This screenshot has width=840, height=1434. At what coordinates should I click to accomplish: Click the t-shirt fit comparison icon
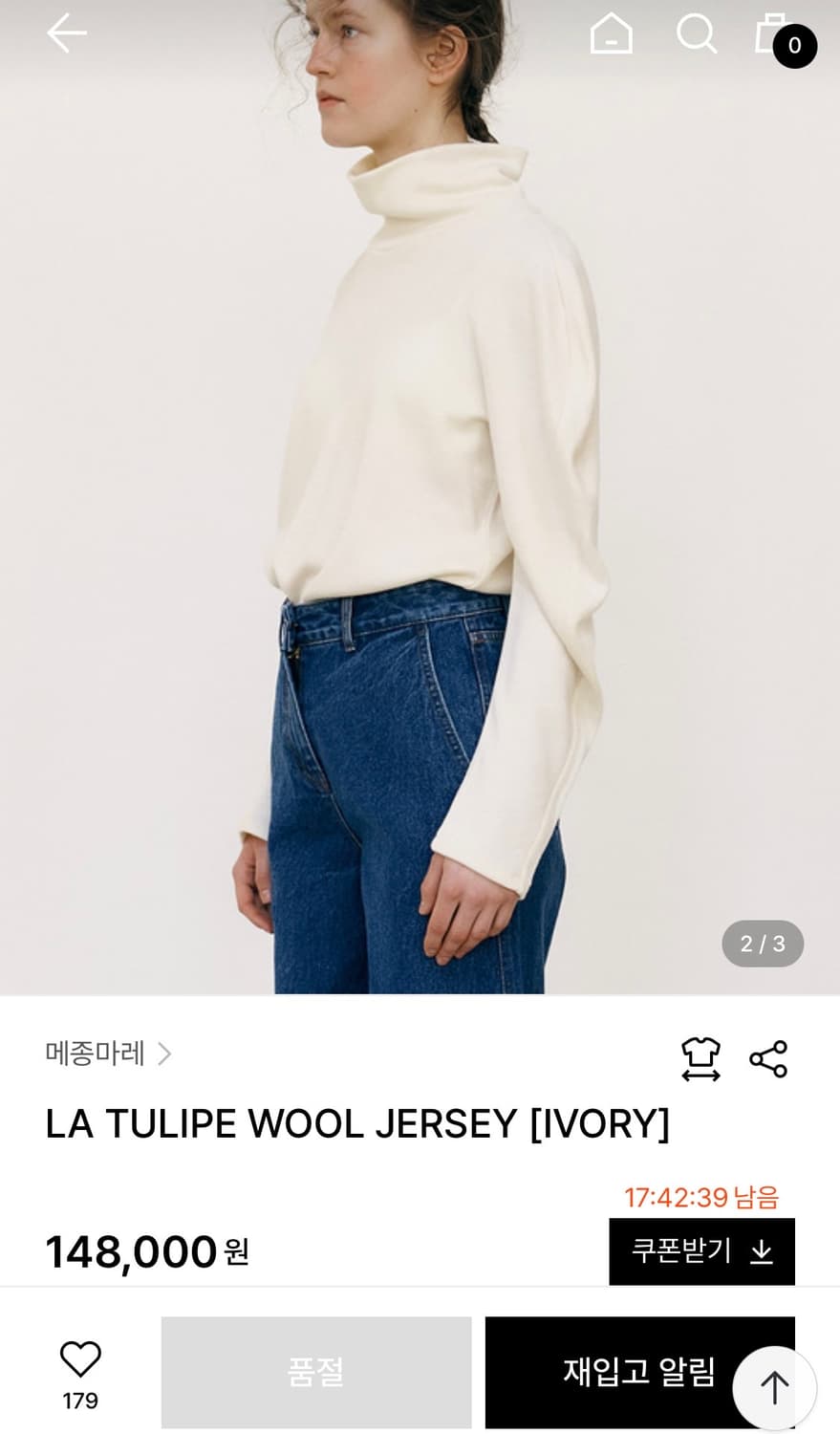(701, 1055)
